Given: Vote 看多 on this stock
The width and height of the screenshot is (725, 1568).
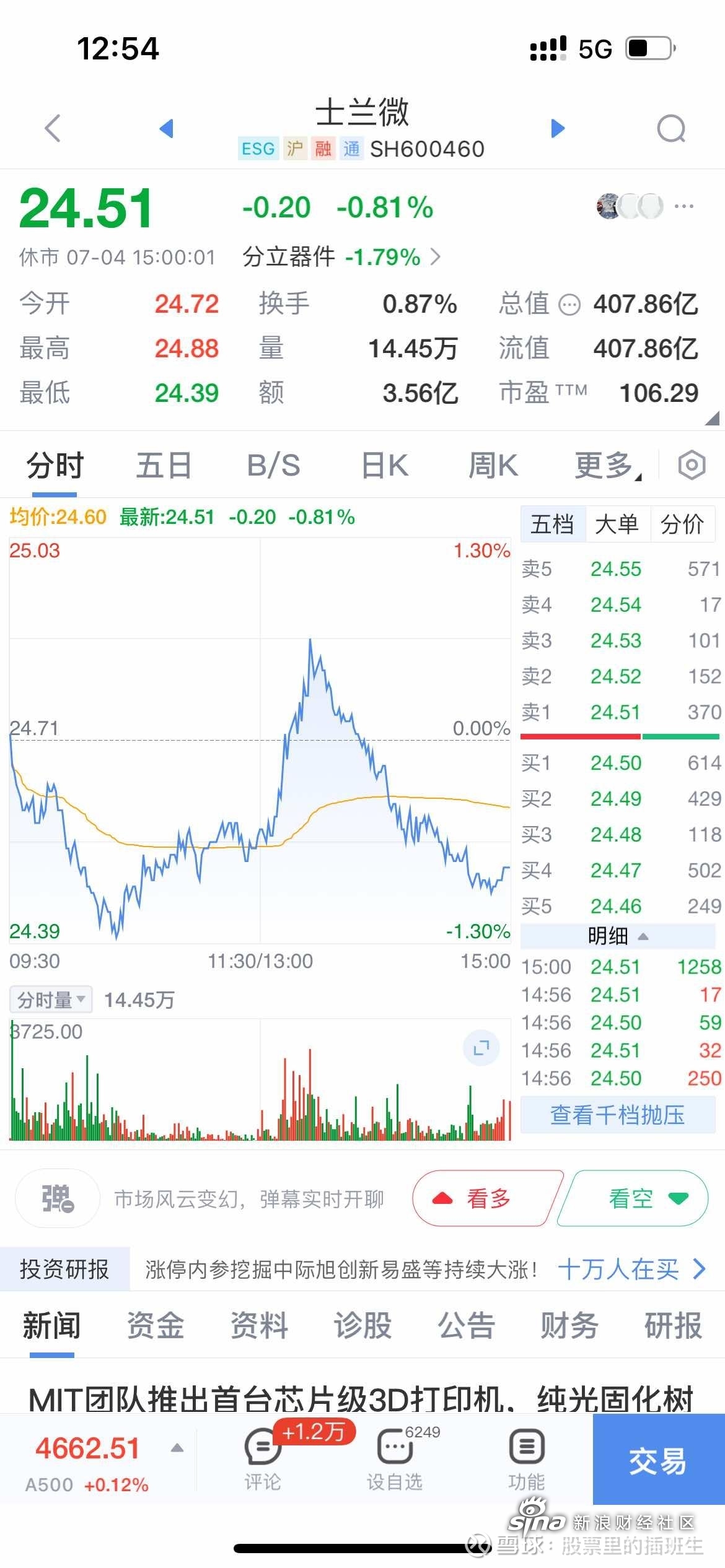Looking at the screenshot, I should [488, 1198].
